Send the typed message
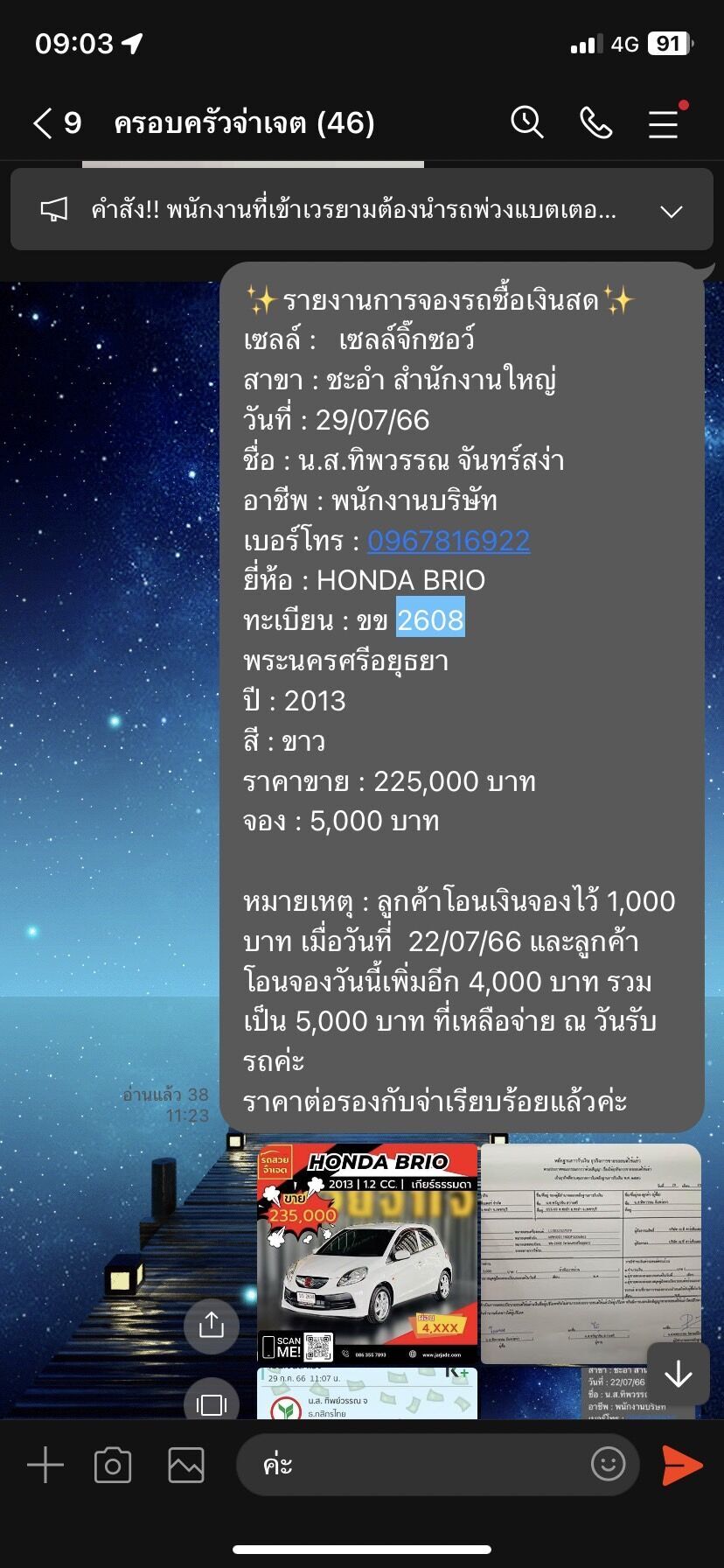Viewport: 724px width, 1568px height. point(682,1465)
